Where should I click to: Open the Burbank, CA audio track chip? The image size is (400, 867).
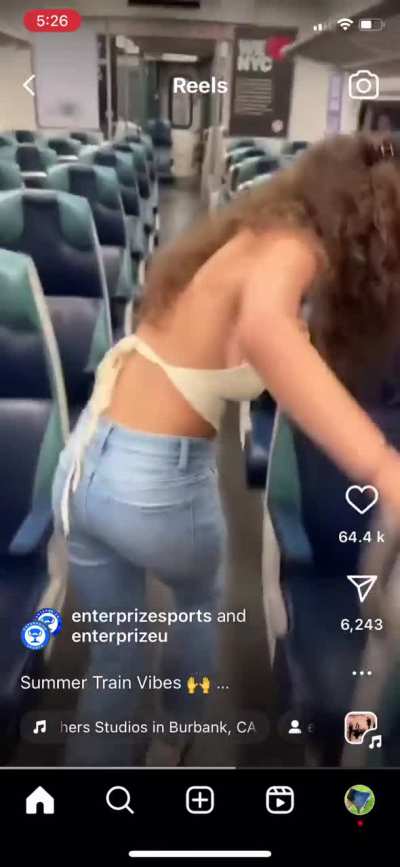tap(145, 727)
